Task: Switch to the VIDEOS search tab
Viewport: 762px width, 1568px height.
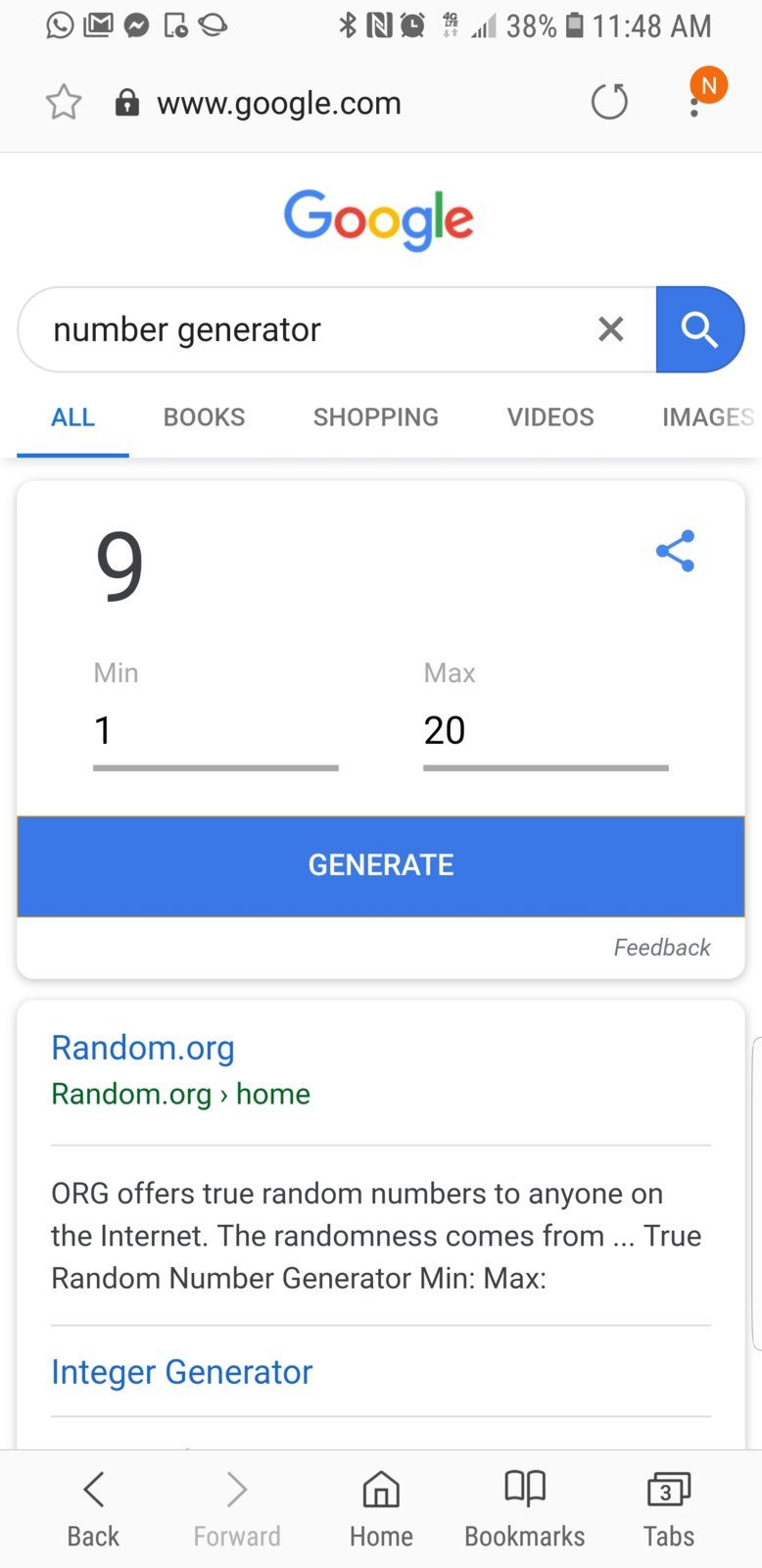Action: 549,416
